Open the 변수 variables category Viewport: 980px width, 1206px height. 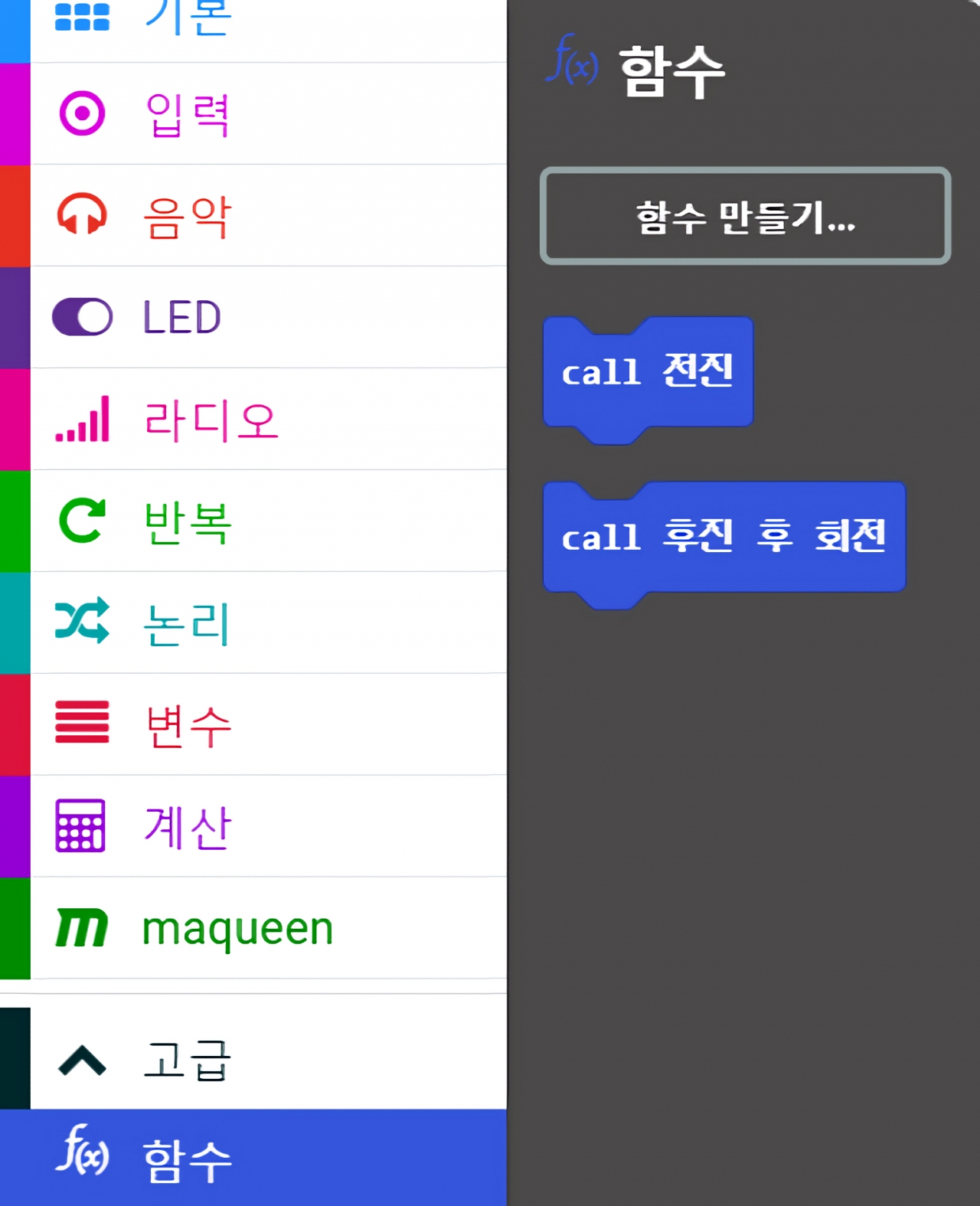(188, 725)
